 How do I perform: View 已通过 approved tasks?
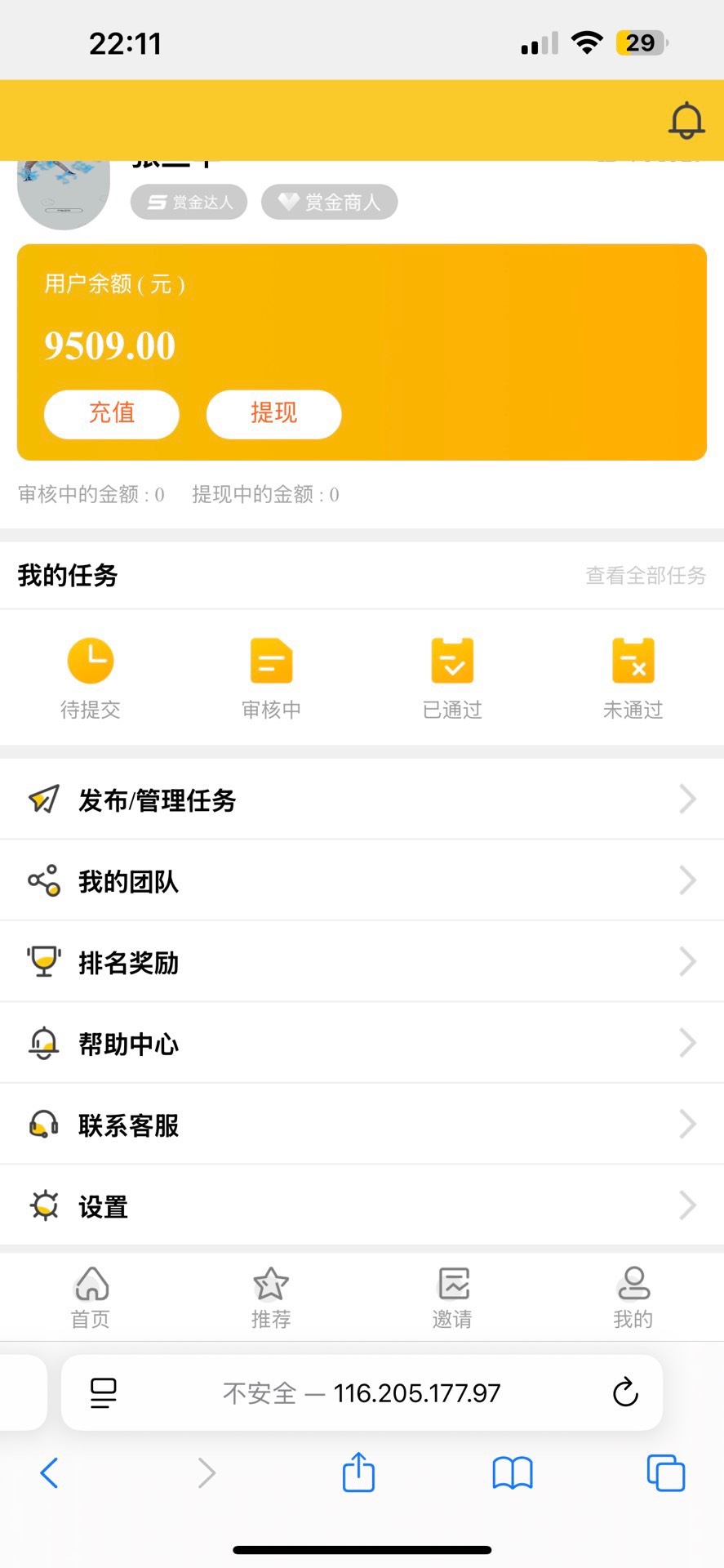pos(452,676)
